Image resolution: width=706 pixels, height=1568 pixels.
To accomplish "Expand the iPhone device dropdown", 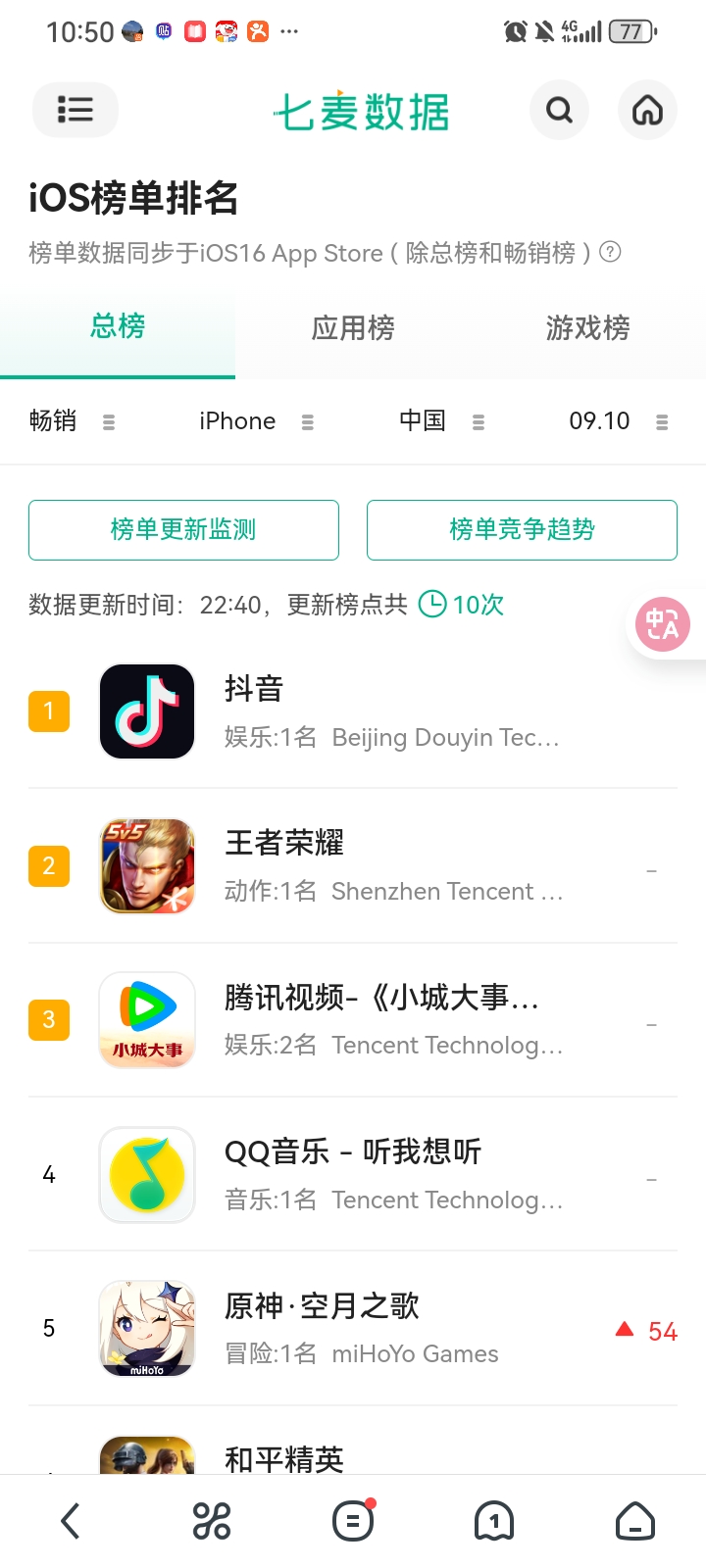I will coord(256,421).
